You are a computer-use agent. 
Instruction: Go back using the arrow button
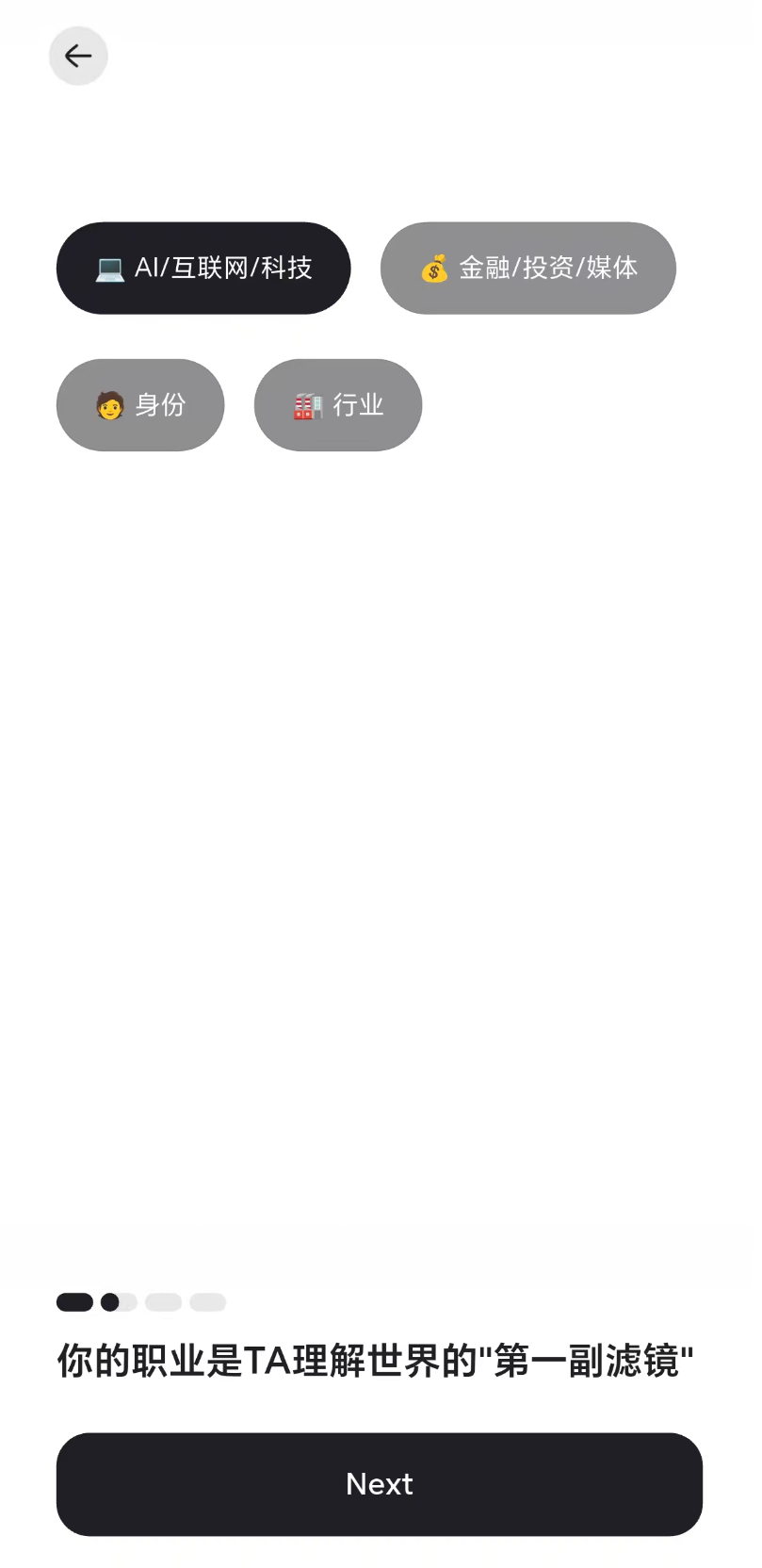[78, 57]
